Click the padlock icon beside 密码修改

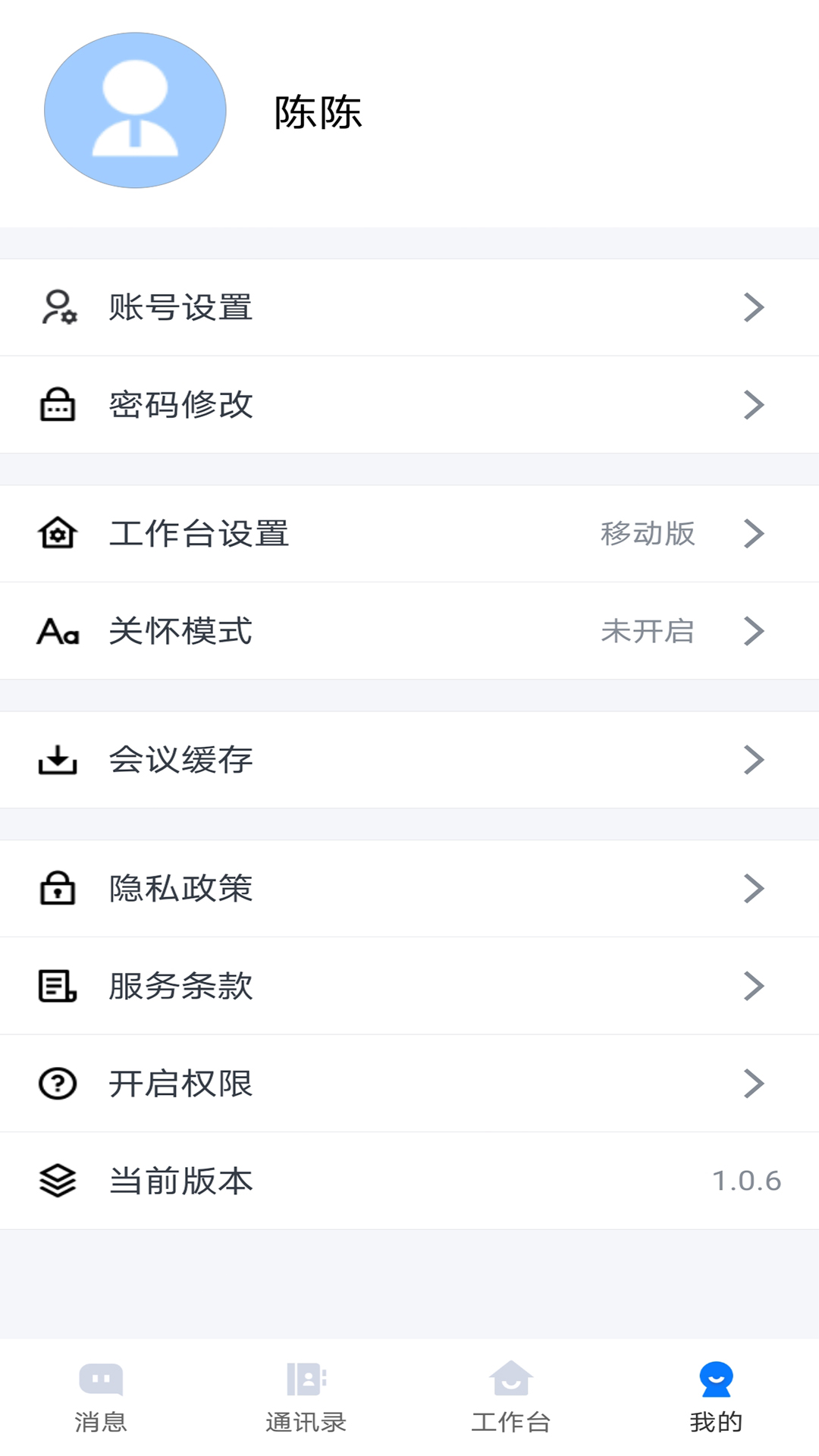pyautogui.click(x=58, y=404)
